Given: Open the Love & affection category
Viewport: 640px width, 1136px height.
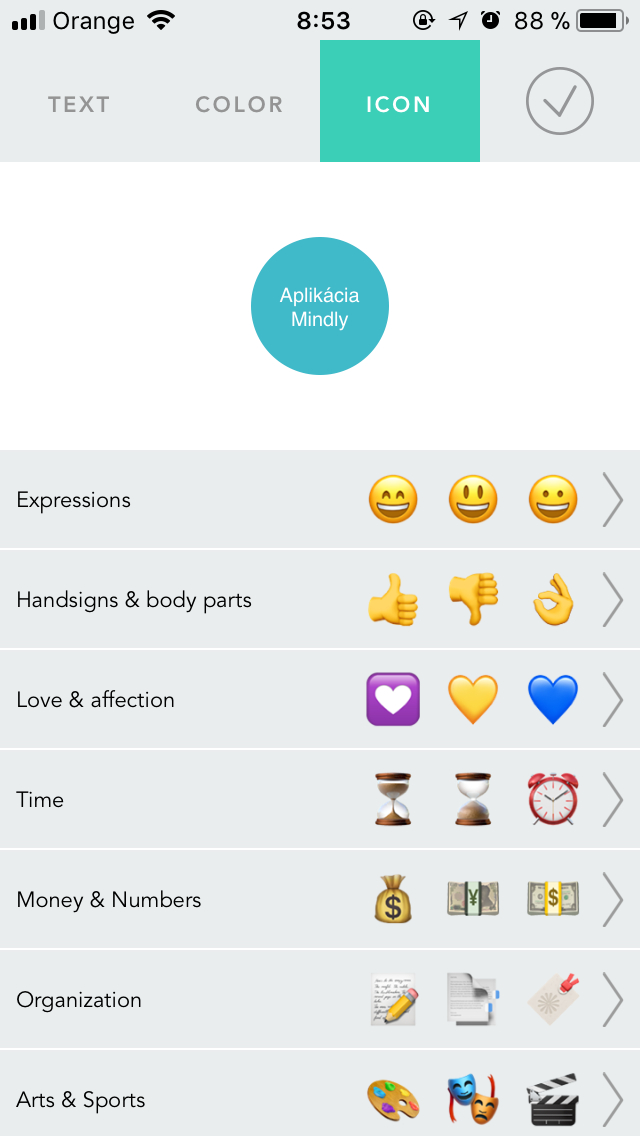Looking at the screenshot, I should tap(320, 700).
